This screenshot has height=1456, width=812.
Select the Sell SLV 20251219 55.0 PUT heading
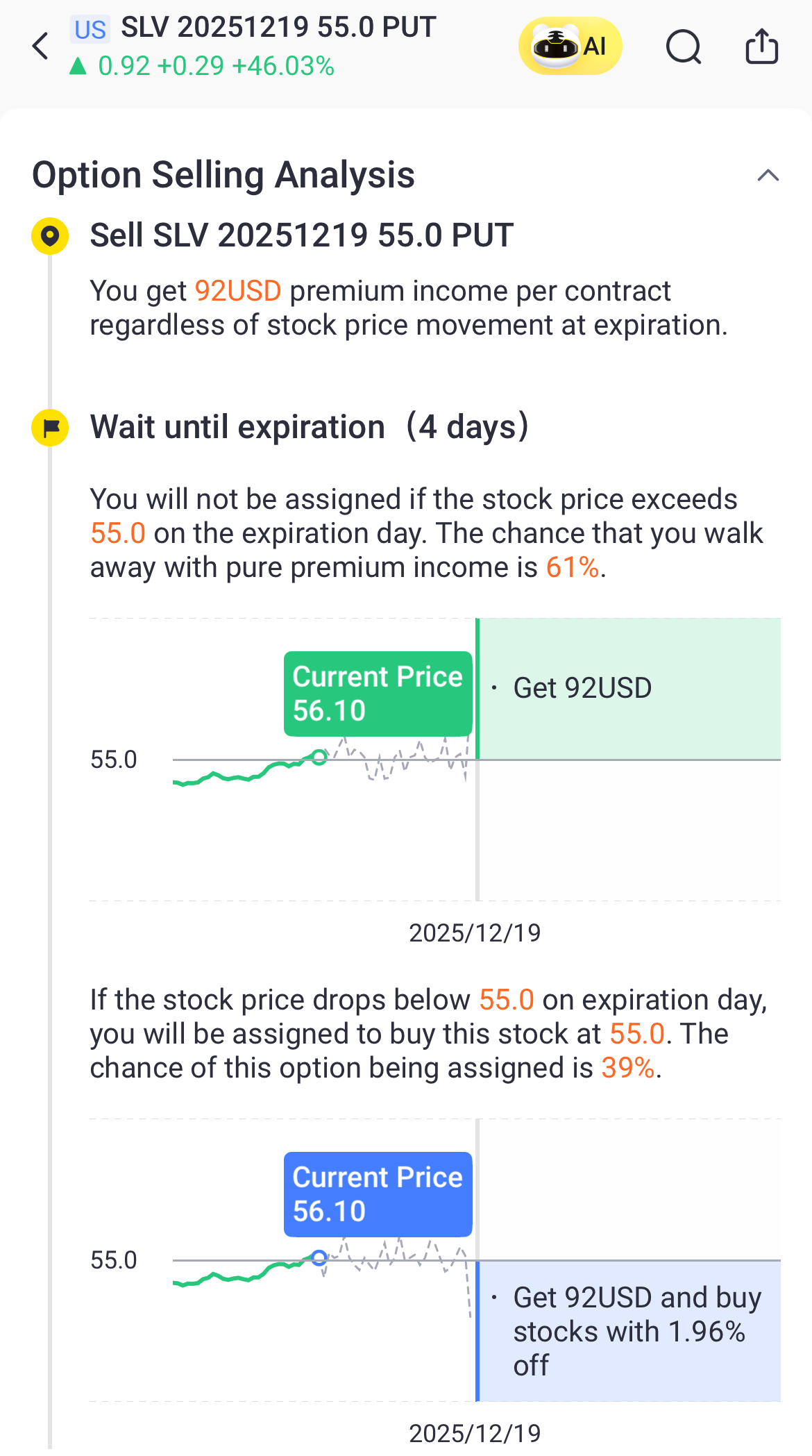coord(301,235)
